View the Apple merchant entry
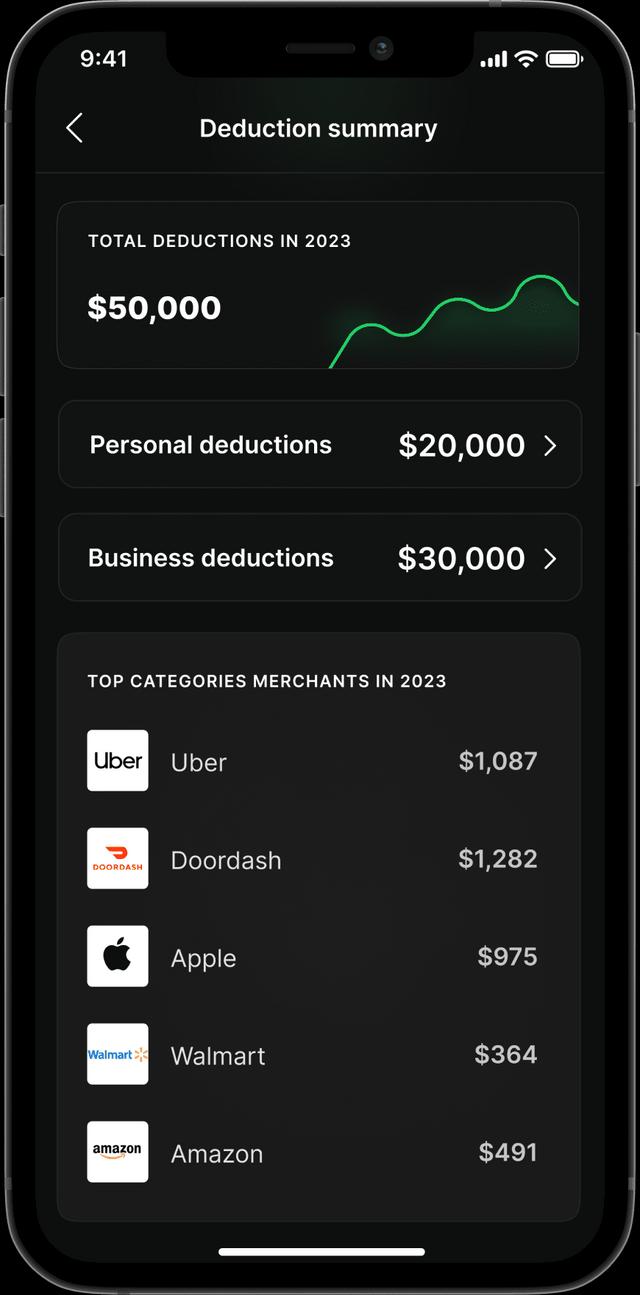 point(312,957)
